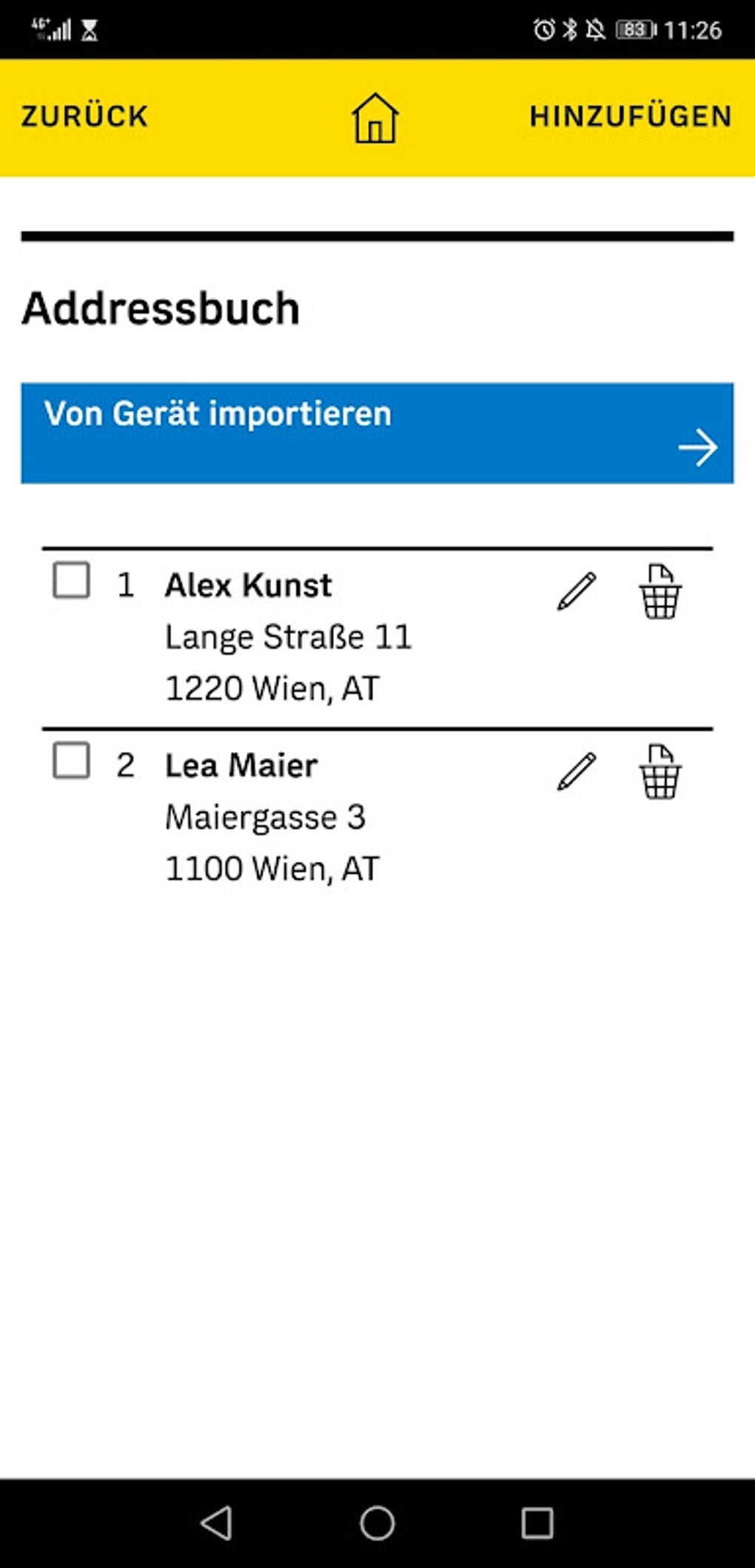Check the box for Lea Maier
755x1568 pixels.
pos(72,761)
